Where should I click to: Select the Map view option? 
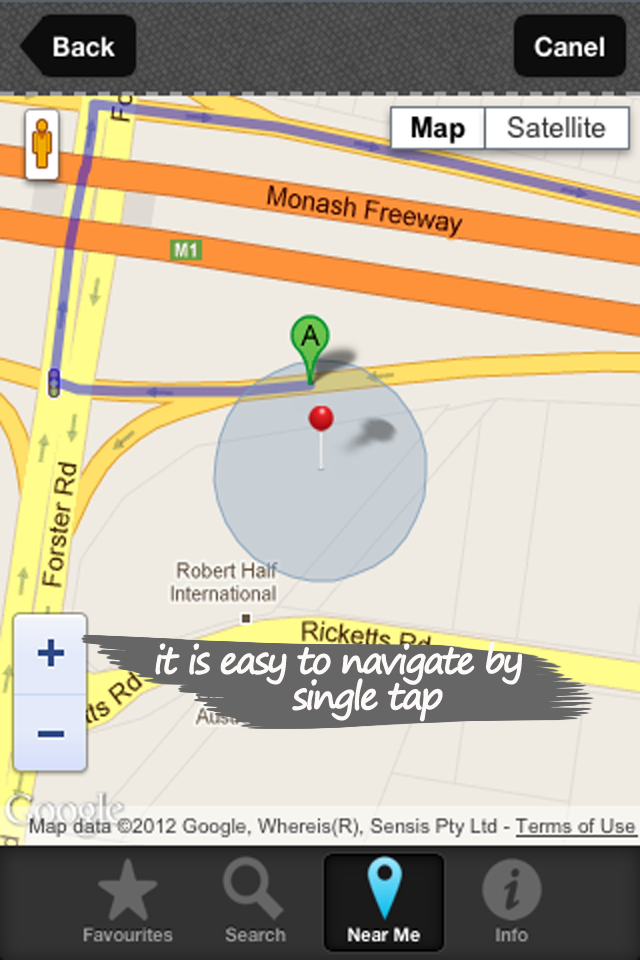[x=437, y=128]
